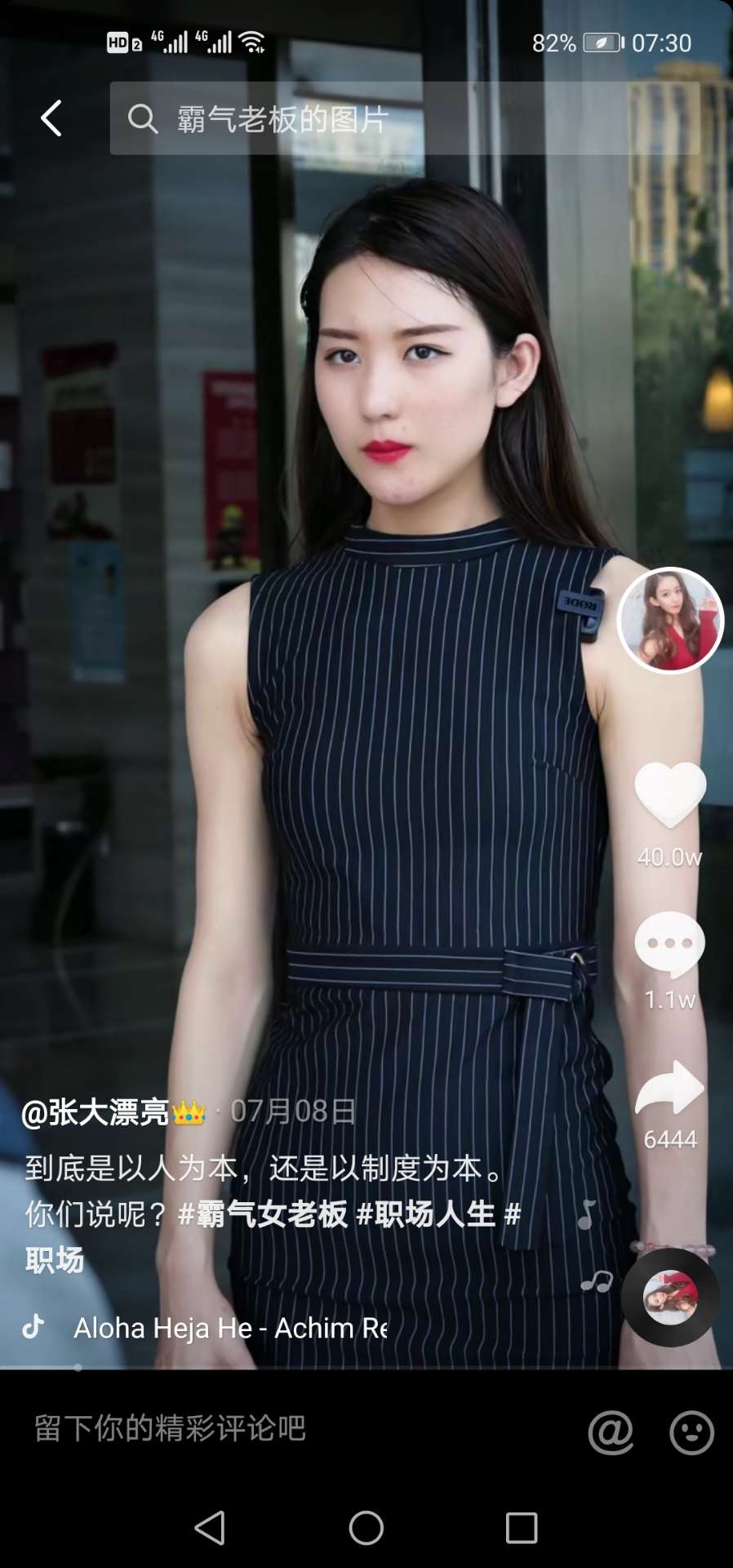
Task: Open the Aloha Heja He sound track
Action: pos(230,1329)
